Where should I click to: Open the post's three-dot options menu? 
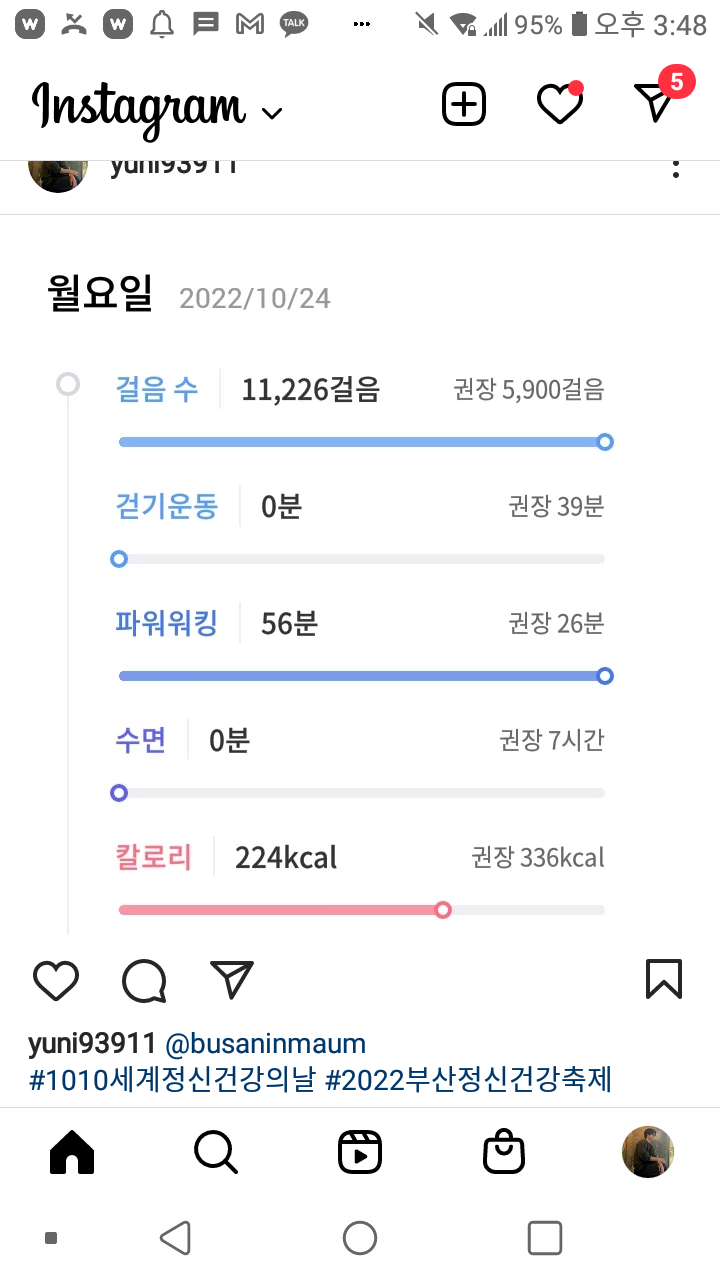676,168
